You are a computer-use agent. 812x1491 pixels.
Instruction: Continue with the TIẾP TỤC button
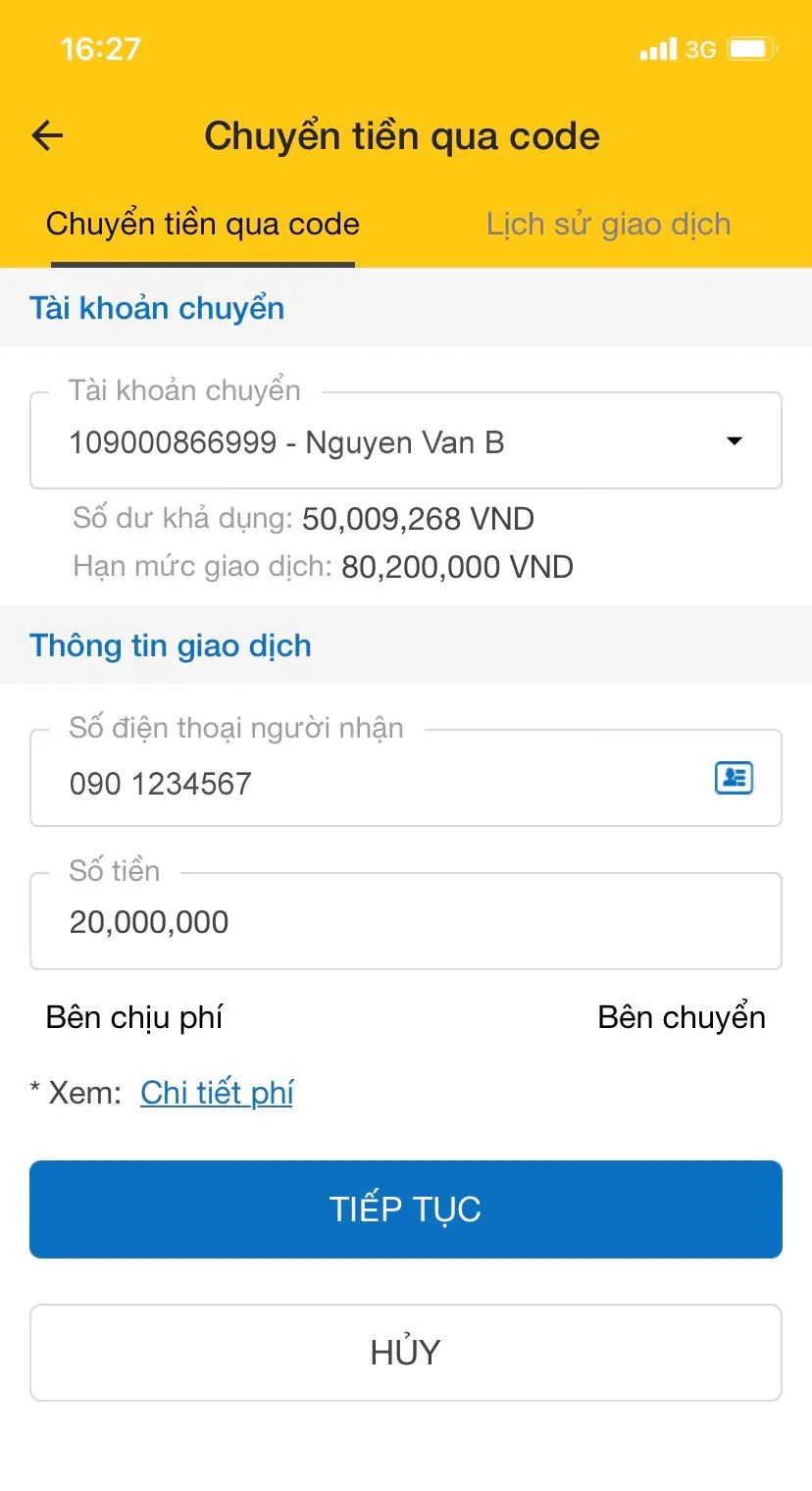[406, 1209]
